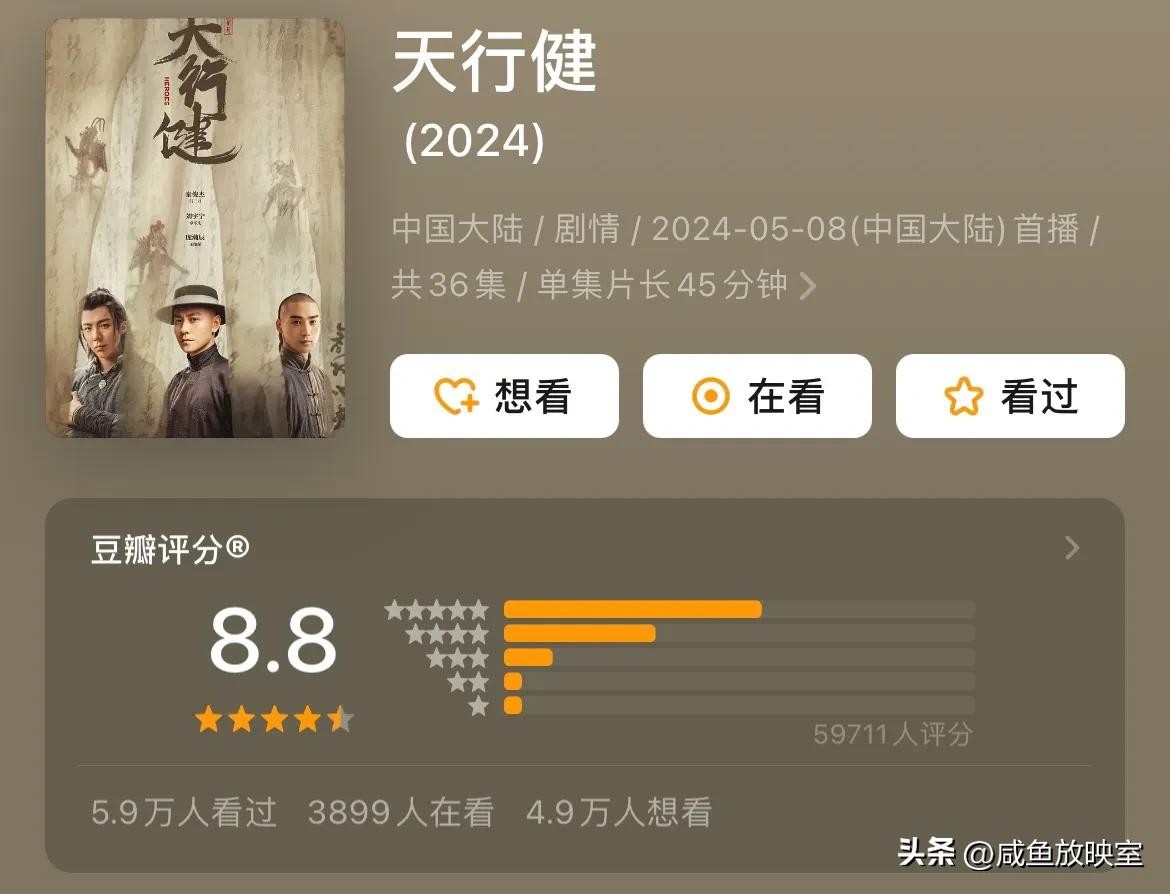Mark 天行健 as 想看
1170x894 pixels.
[x=504, y=396]
